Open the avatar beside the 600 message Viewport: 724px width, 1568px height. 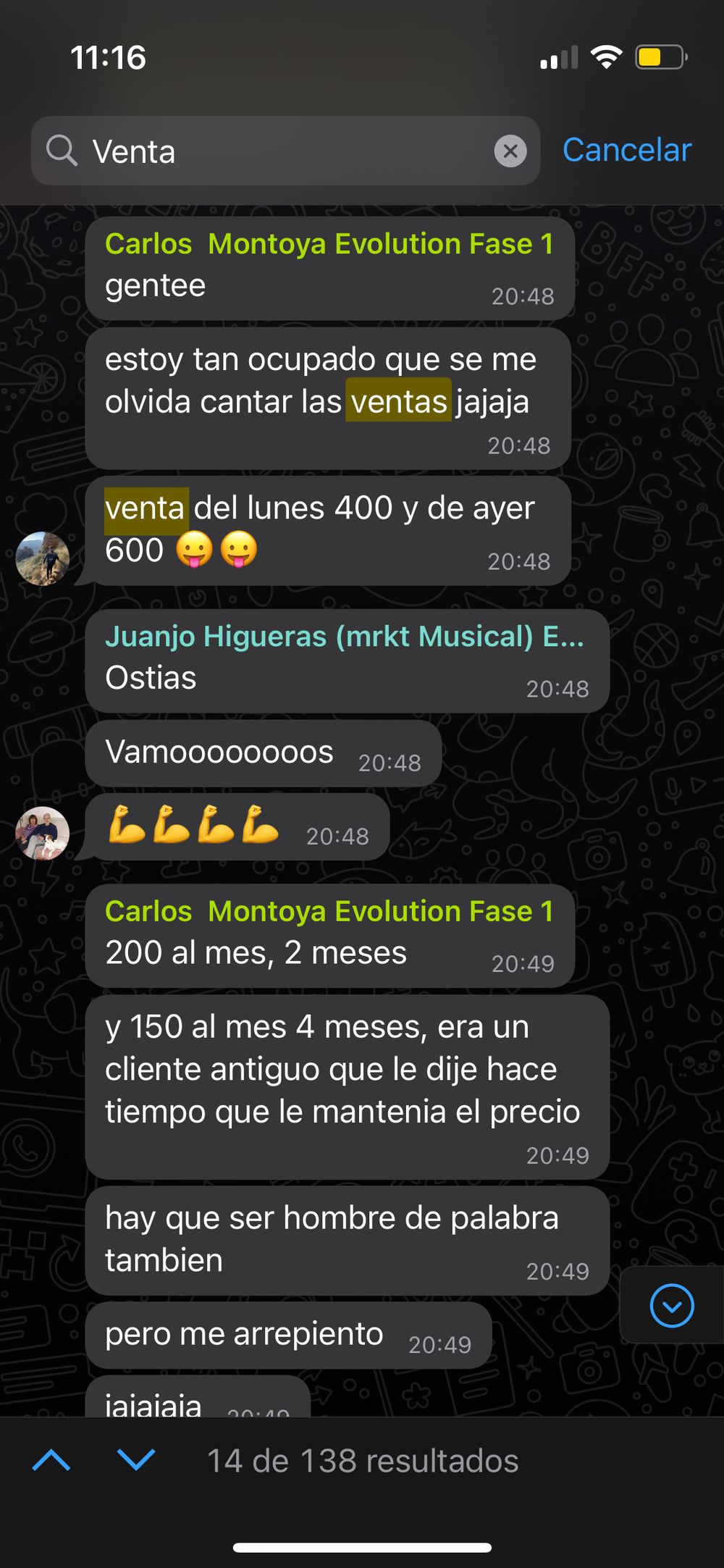(43, 558)
